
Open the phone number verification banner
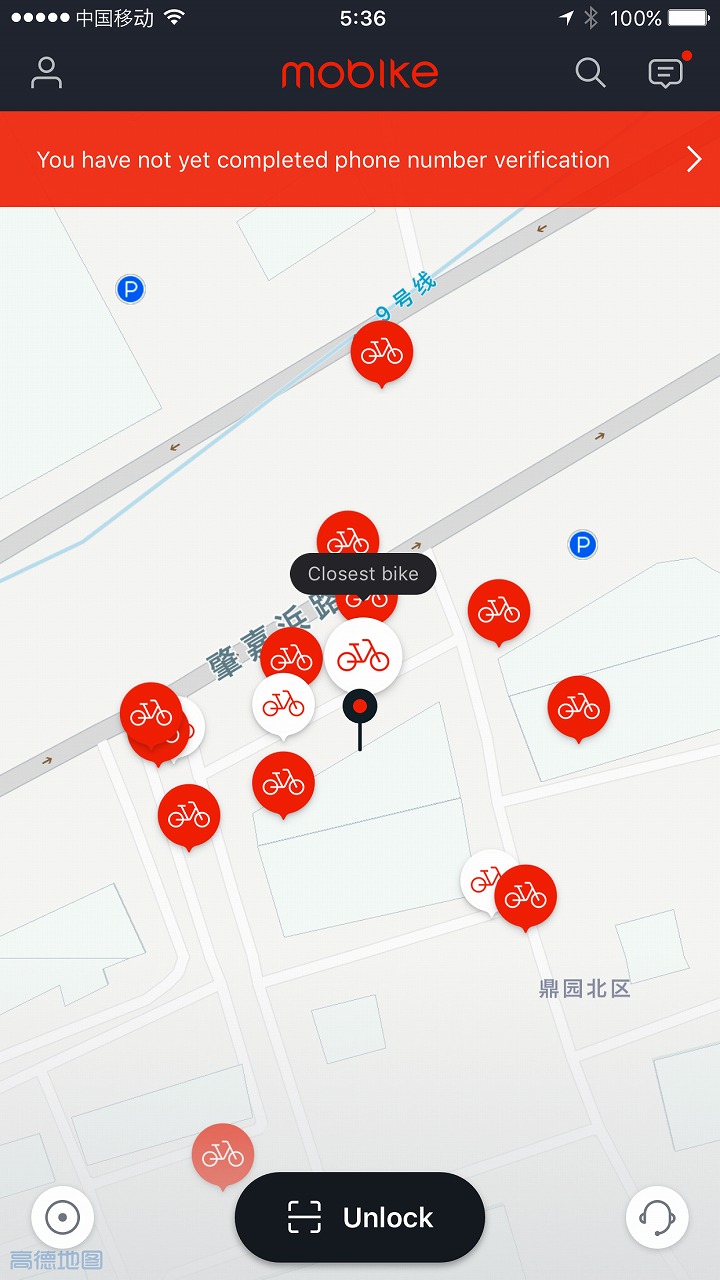(x=360, y=159)
